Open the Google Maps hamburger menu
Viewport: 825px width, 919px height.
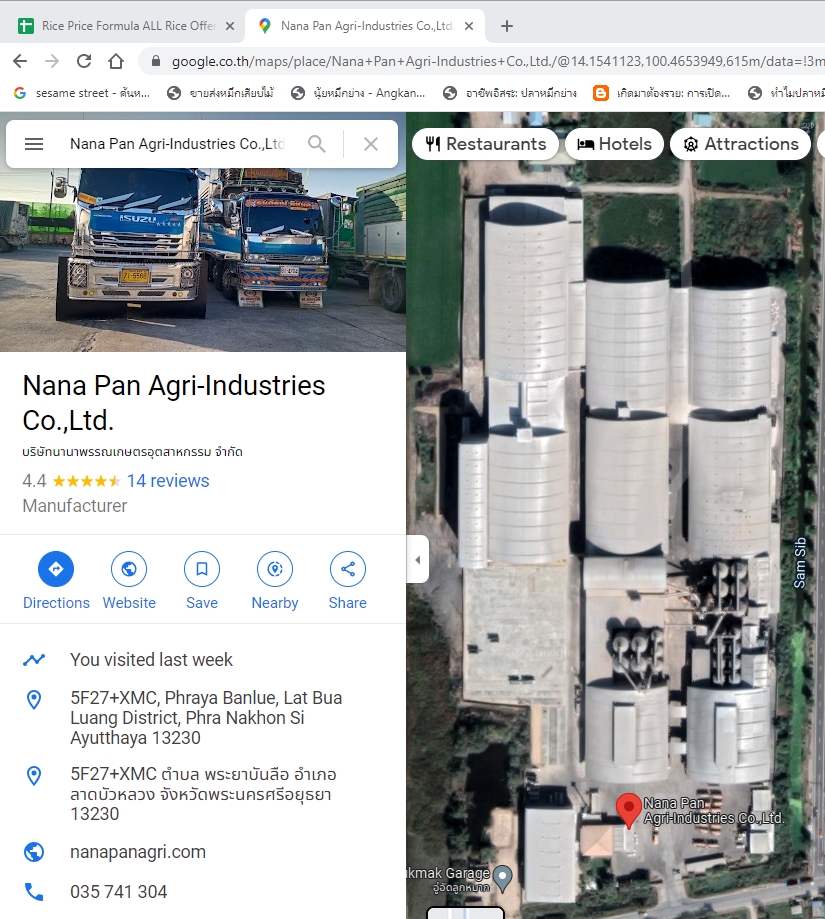coord(34,144)
